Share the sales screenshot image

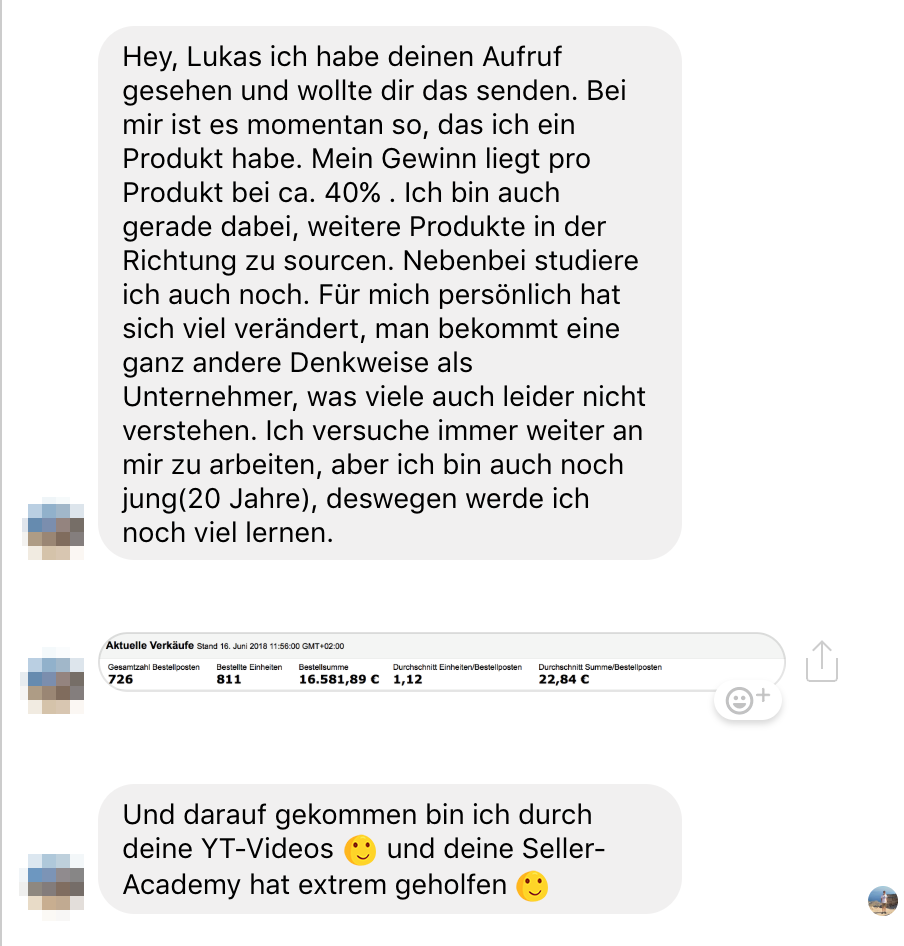click(820, 661)
